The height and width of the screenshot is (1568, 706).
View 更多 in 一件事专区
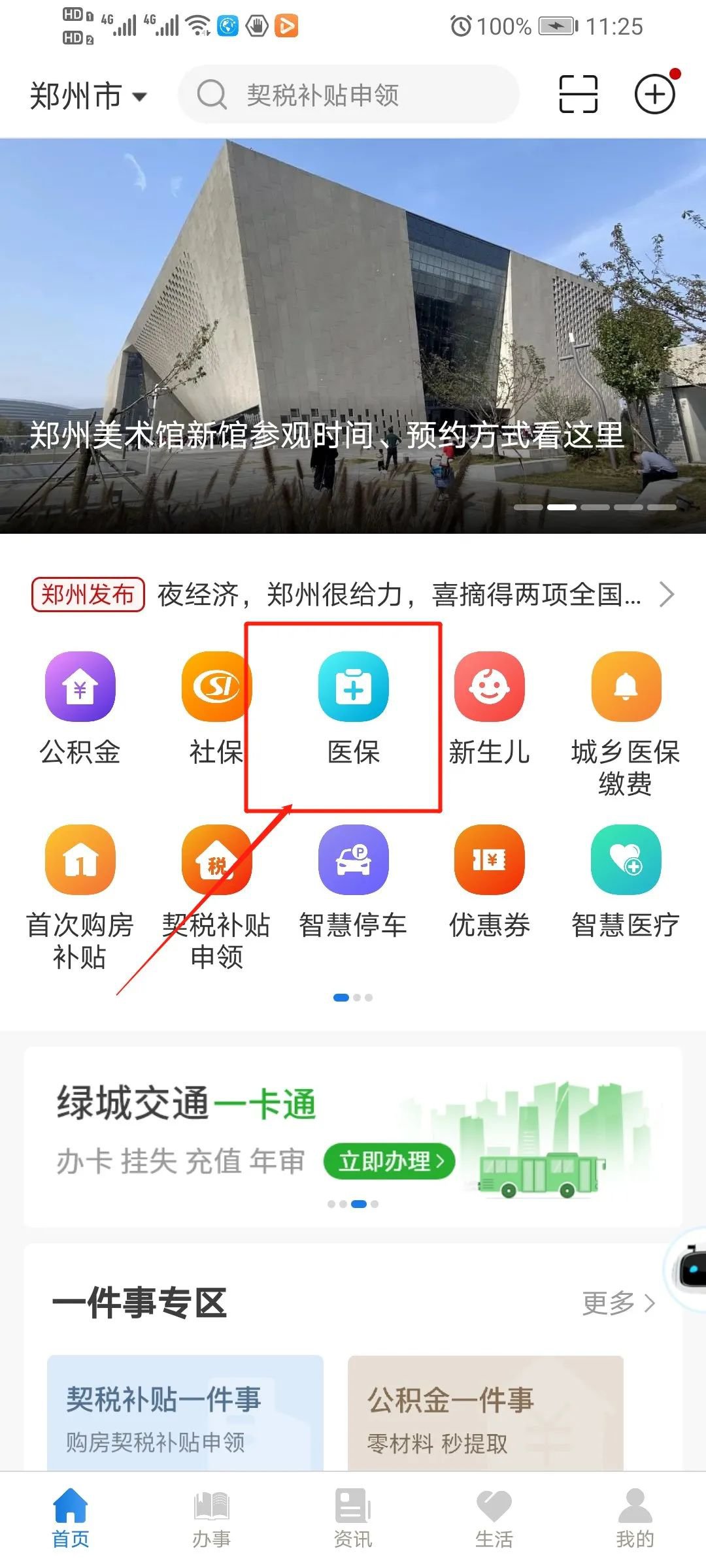(x=618, y=1303)
